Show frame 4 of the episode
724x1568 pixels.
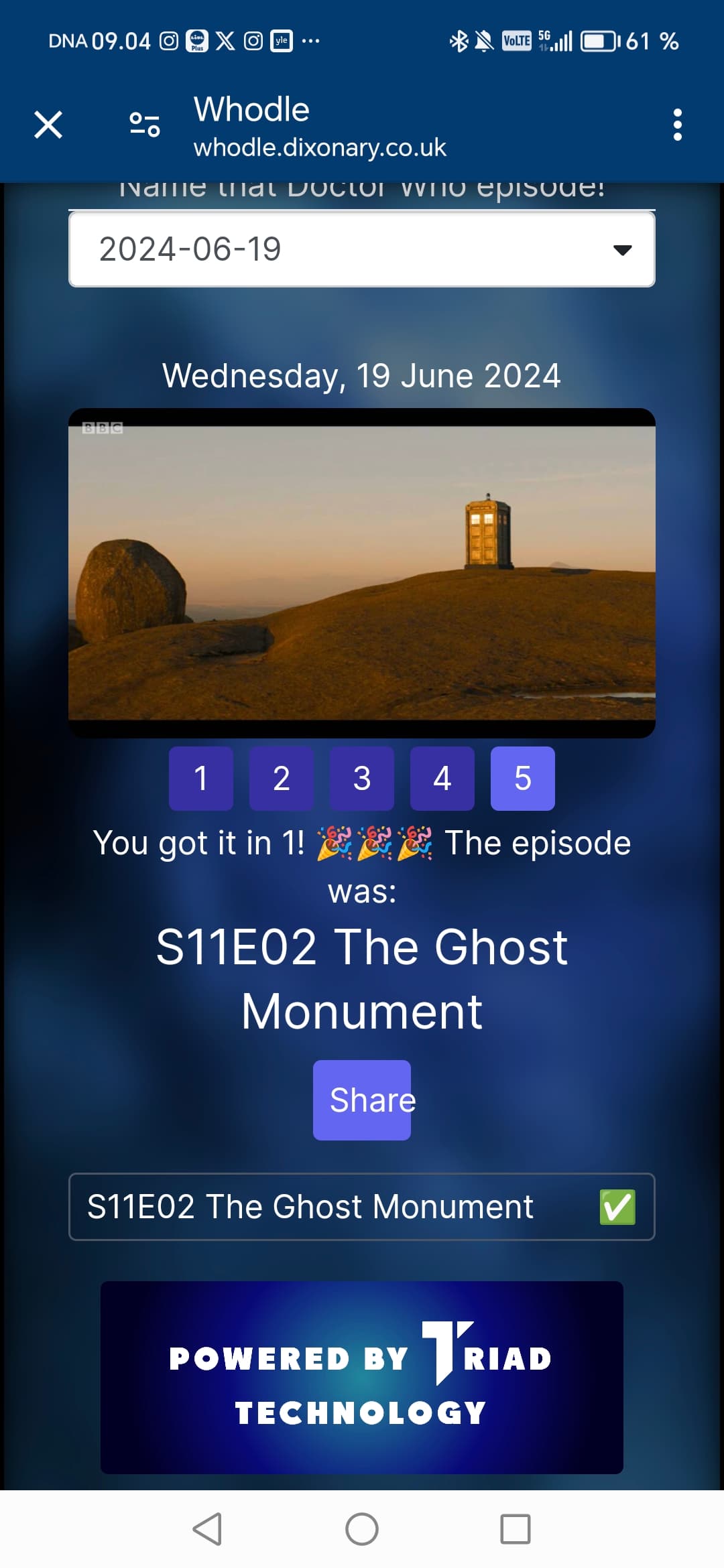tap(442, 779)
